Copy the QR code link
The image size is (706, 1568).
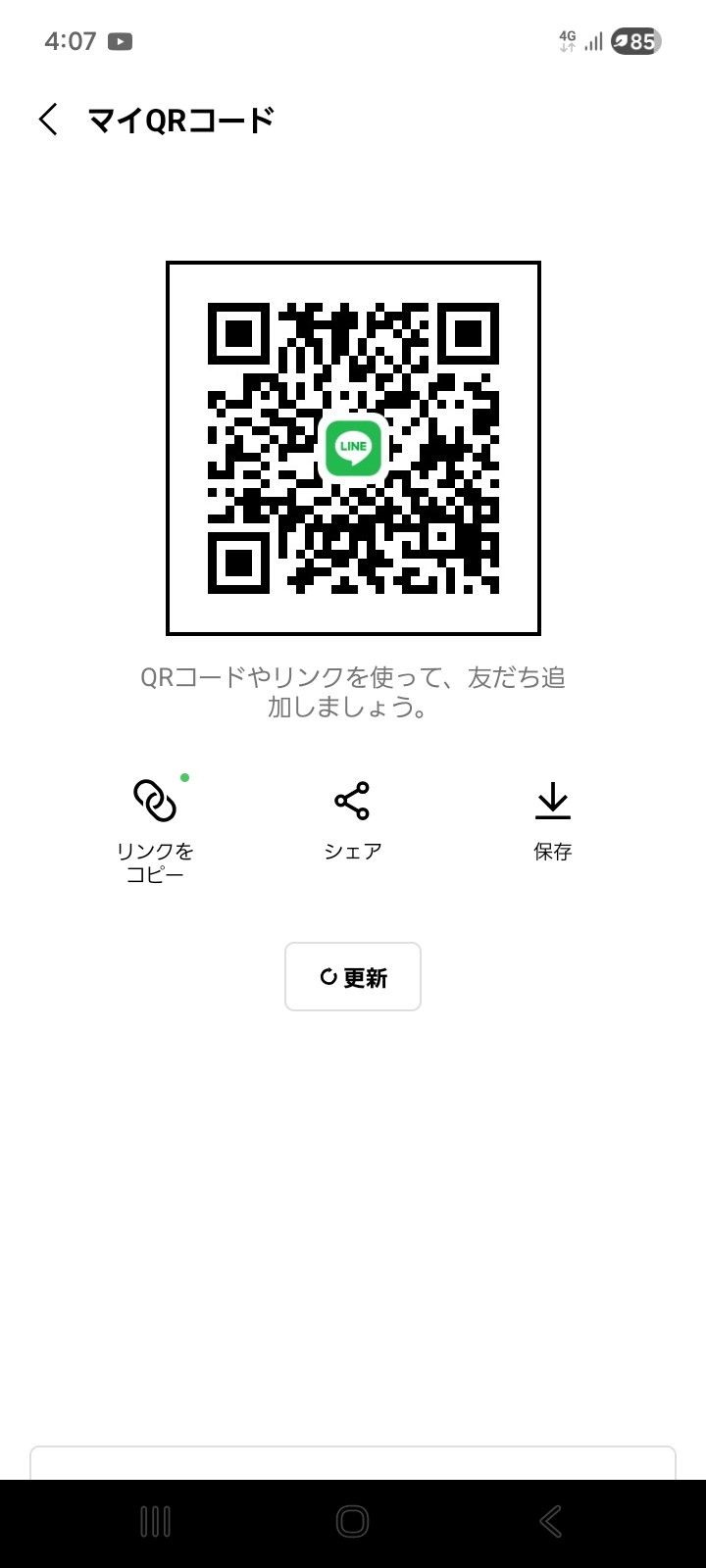155,821
